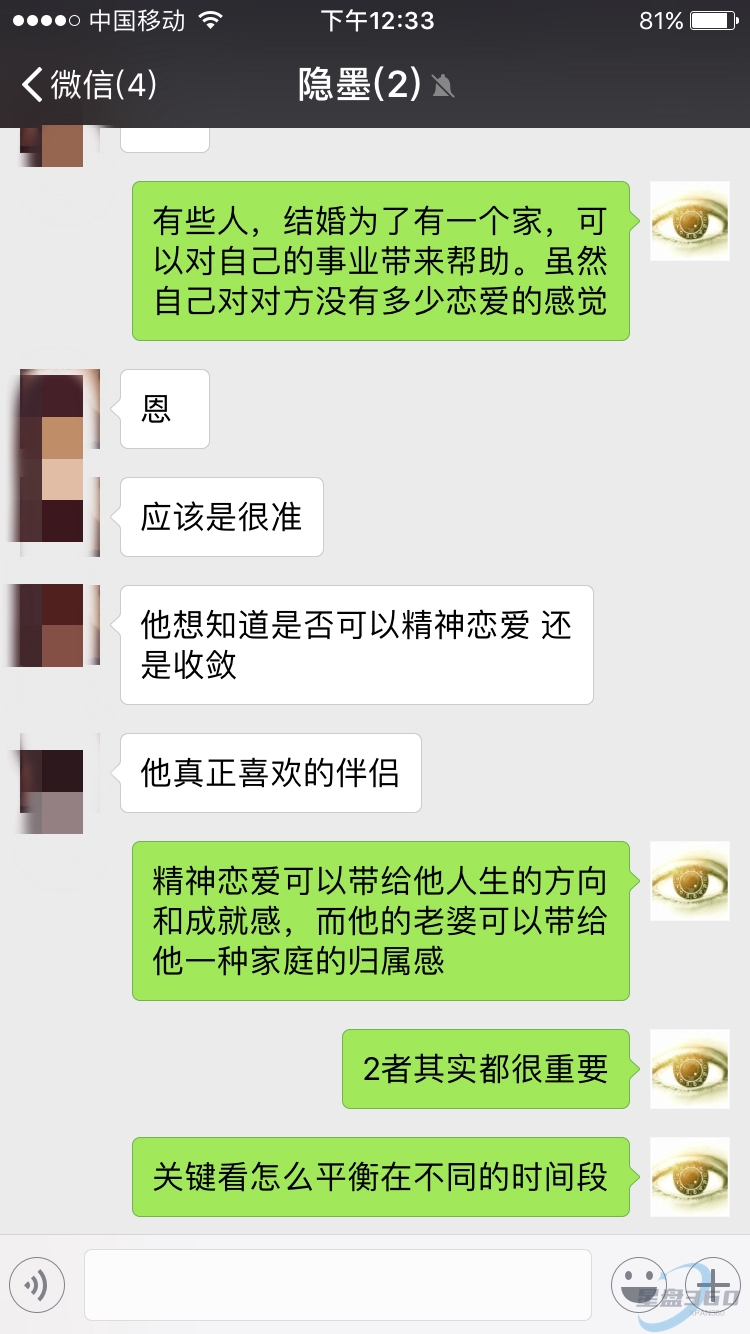Open the plus attachment menu

tap(711, 1284)
